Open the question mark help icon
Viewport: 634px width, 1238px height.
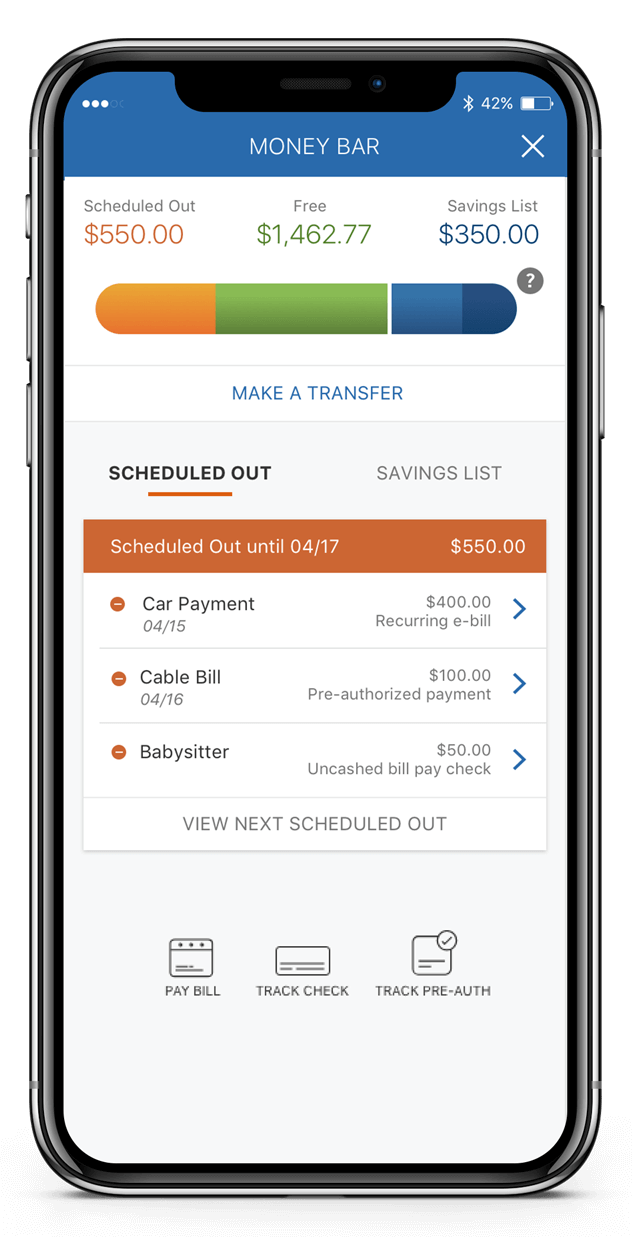pyautogui.click(x=530, y=281)
